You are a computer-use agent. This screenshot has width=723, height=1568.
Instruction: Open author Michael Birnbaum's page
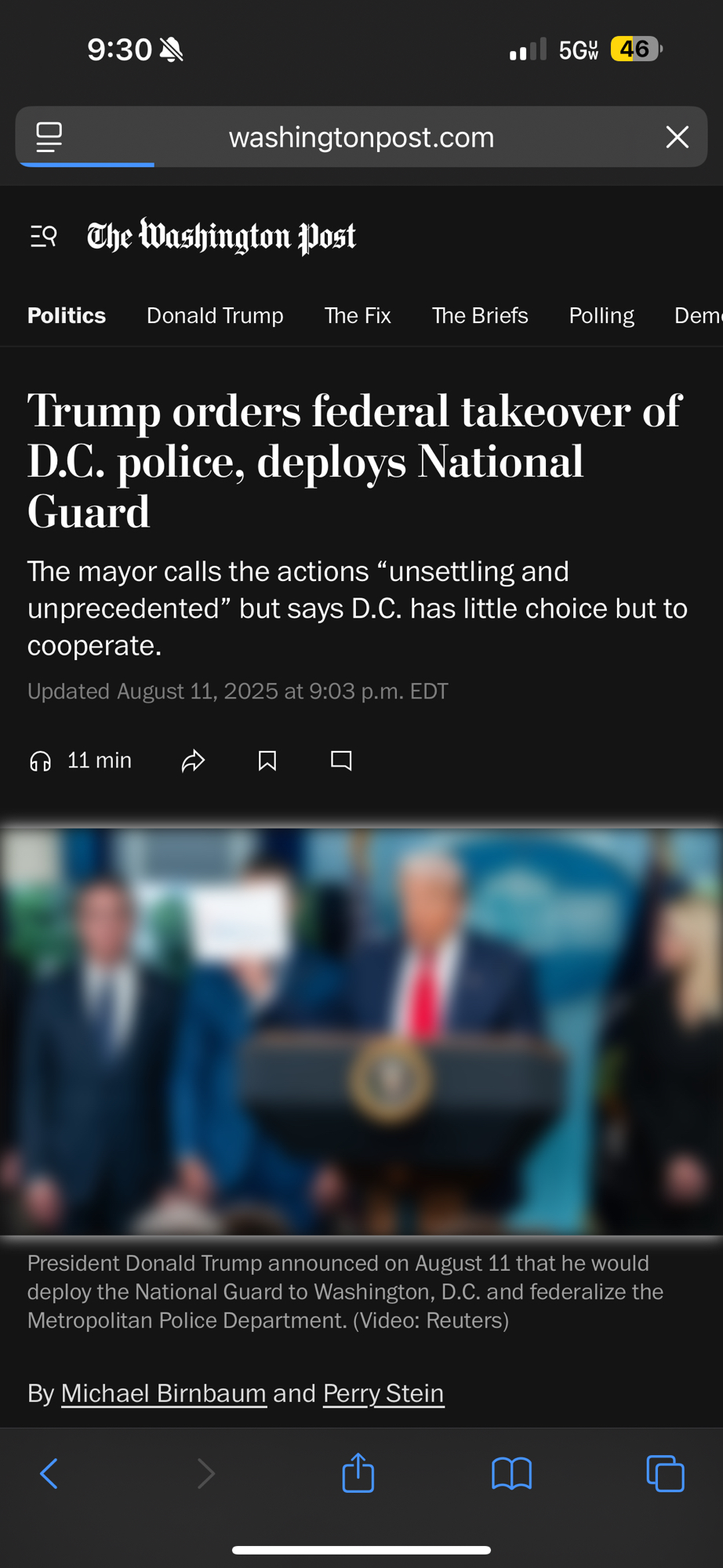(163, 1393)
